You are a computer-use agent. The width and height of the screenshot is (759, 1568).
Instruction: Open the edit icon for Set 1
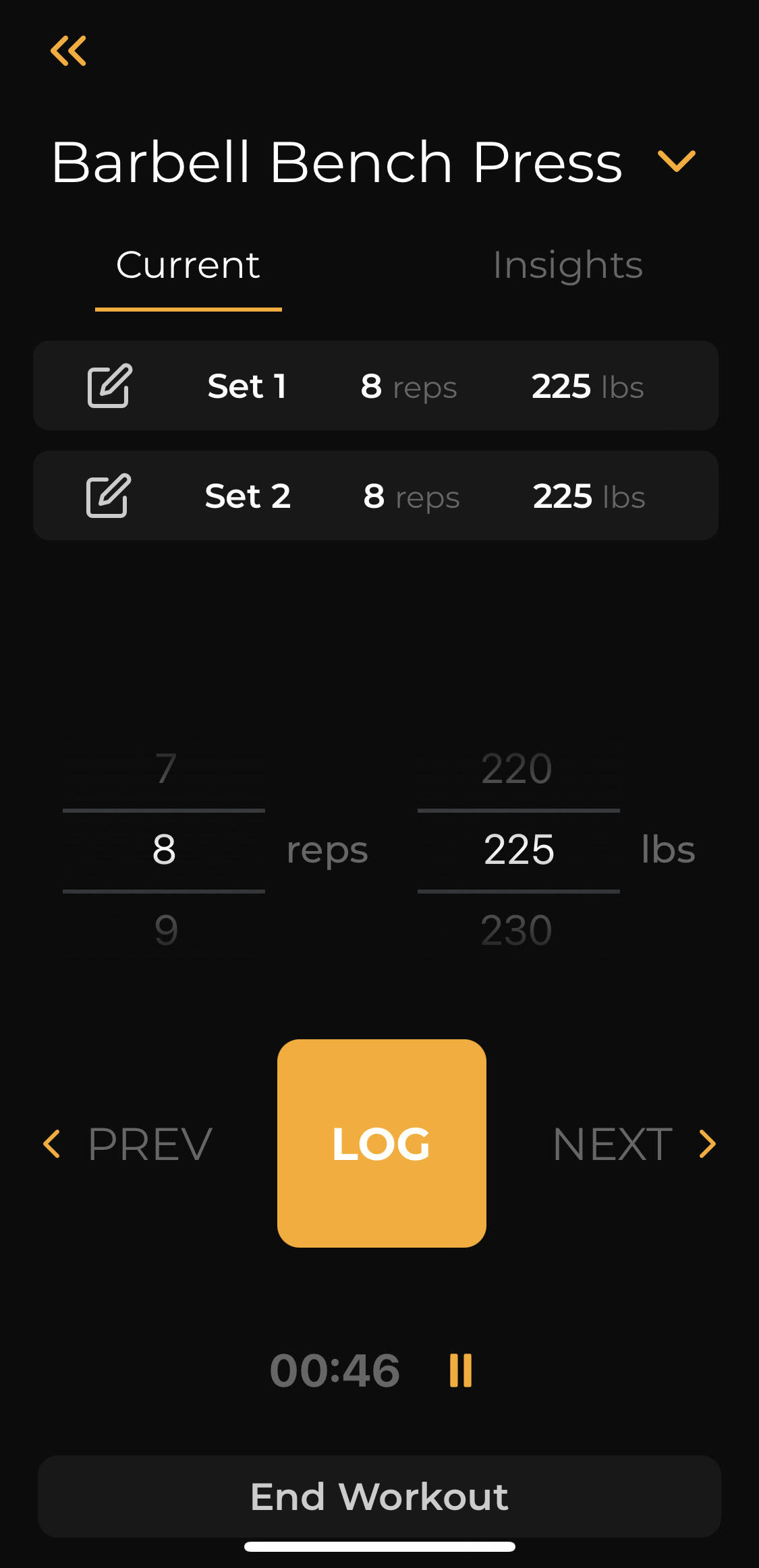point(108,385)
